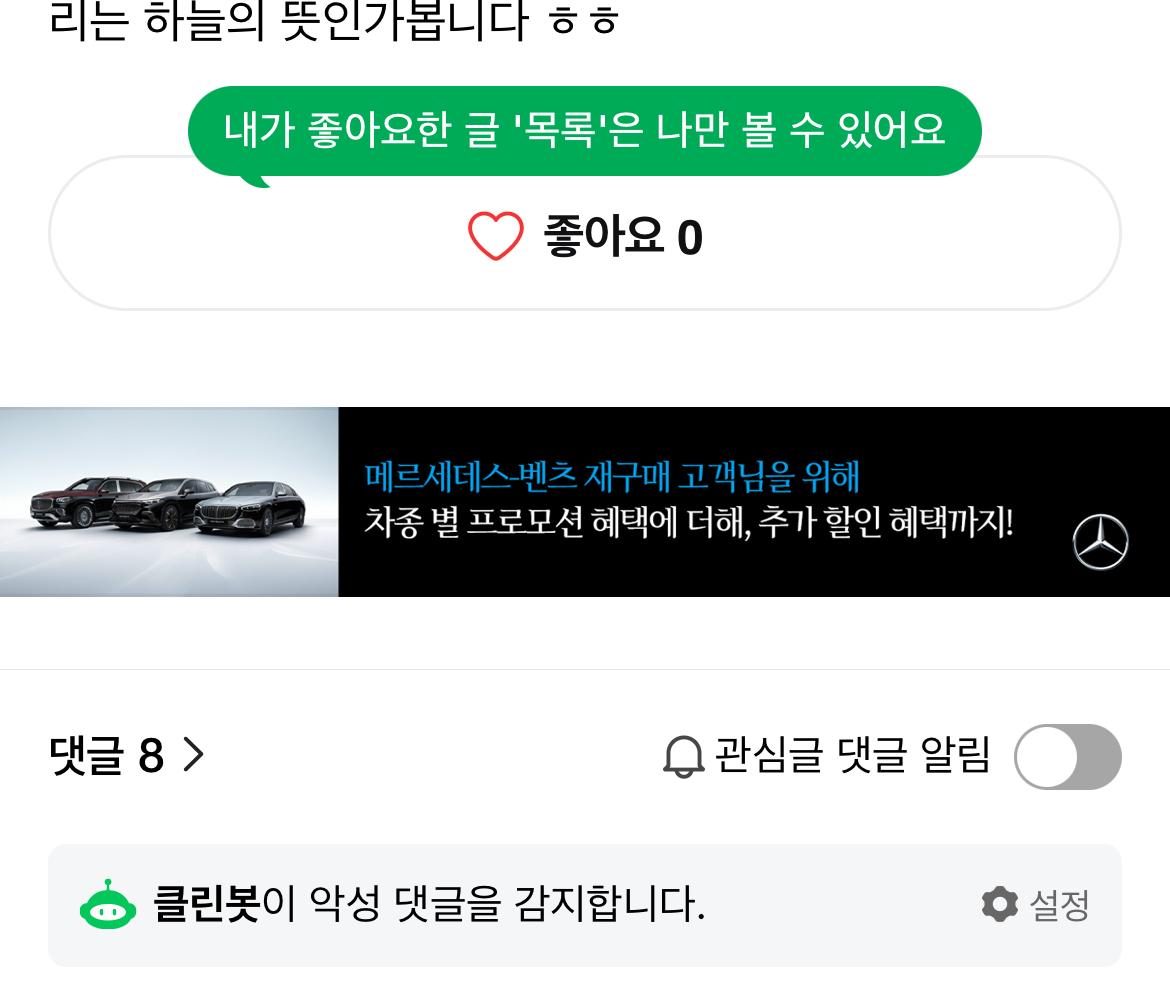Like this post with the 좋아요 button
Viewport: 1170px width, 981px height.
click(585, 238)
